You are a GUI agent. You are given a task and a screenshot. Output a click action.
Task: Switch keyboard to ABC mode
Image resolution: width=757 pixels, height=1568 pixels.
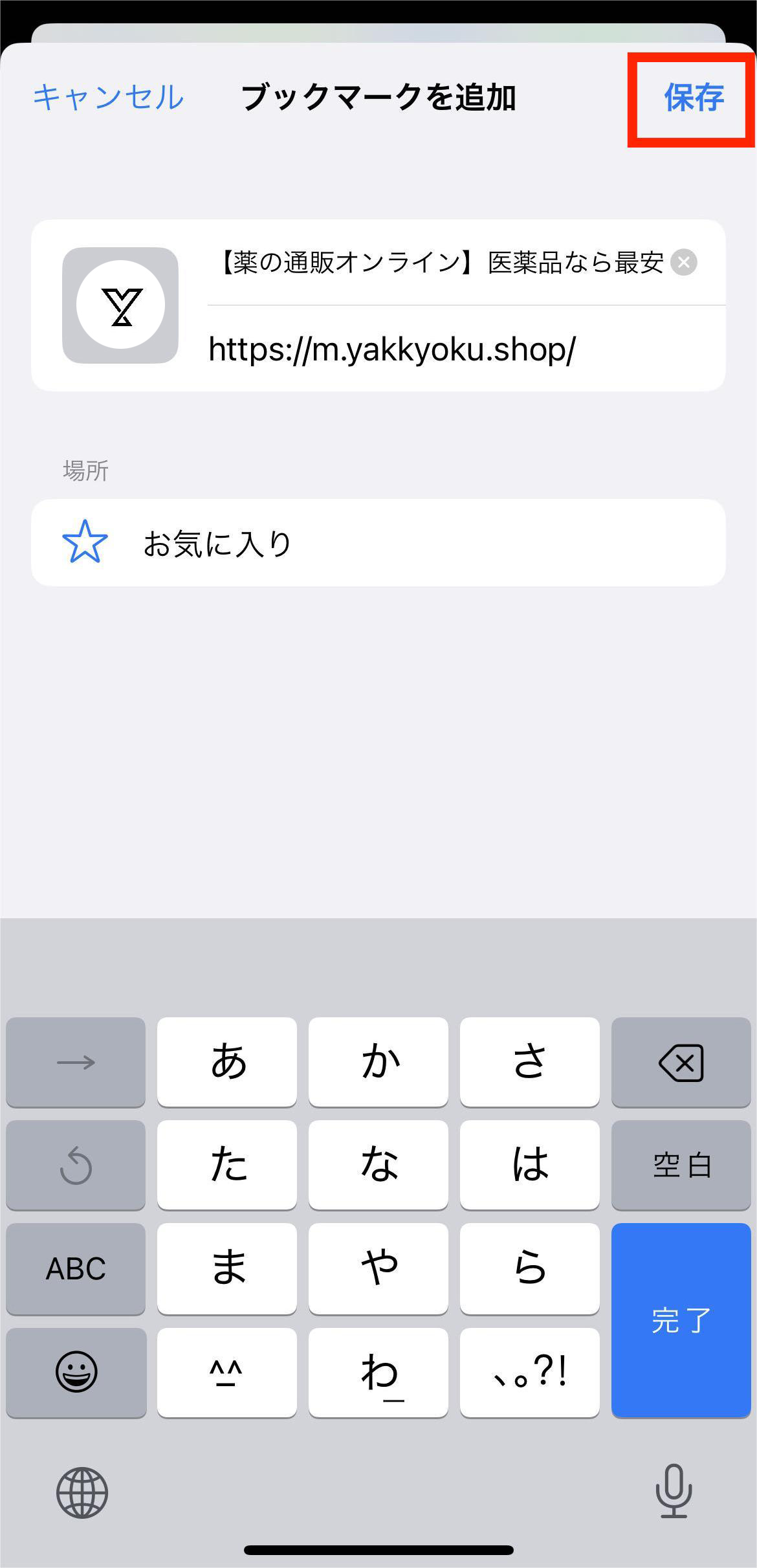pyautogui.click(x=76, y=1268)
